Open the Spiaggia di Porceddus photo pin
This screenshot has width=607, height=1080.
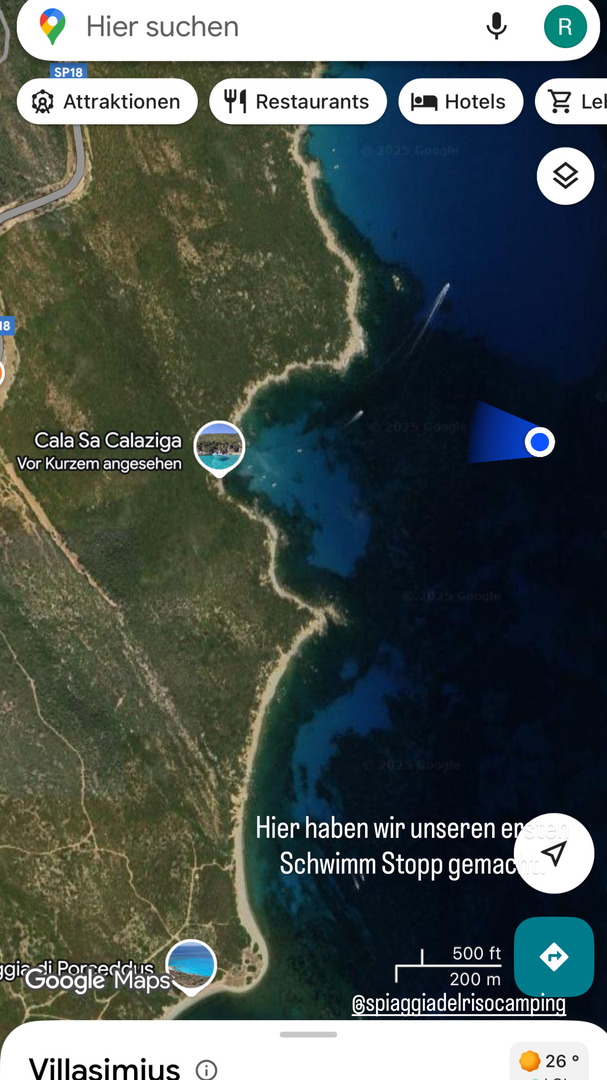[x=191, y=964]
